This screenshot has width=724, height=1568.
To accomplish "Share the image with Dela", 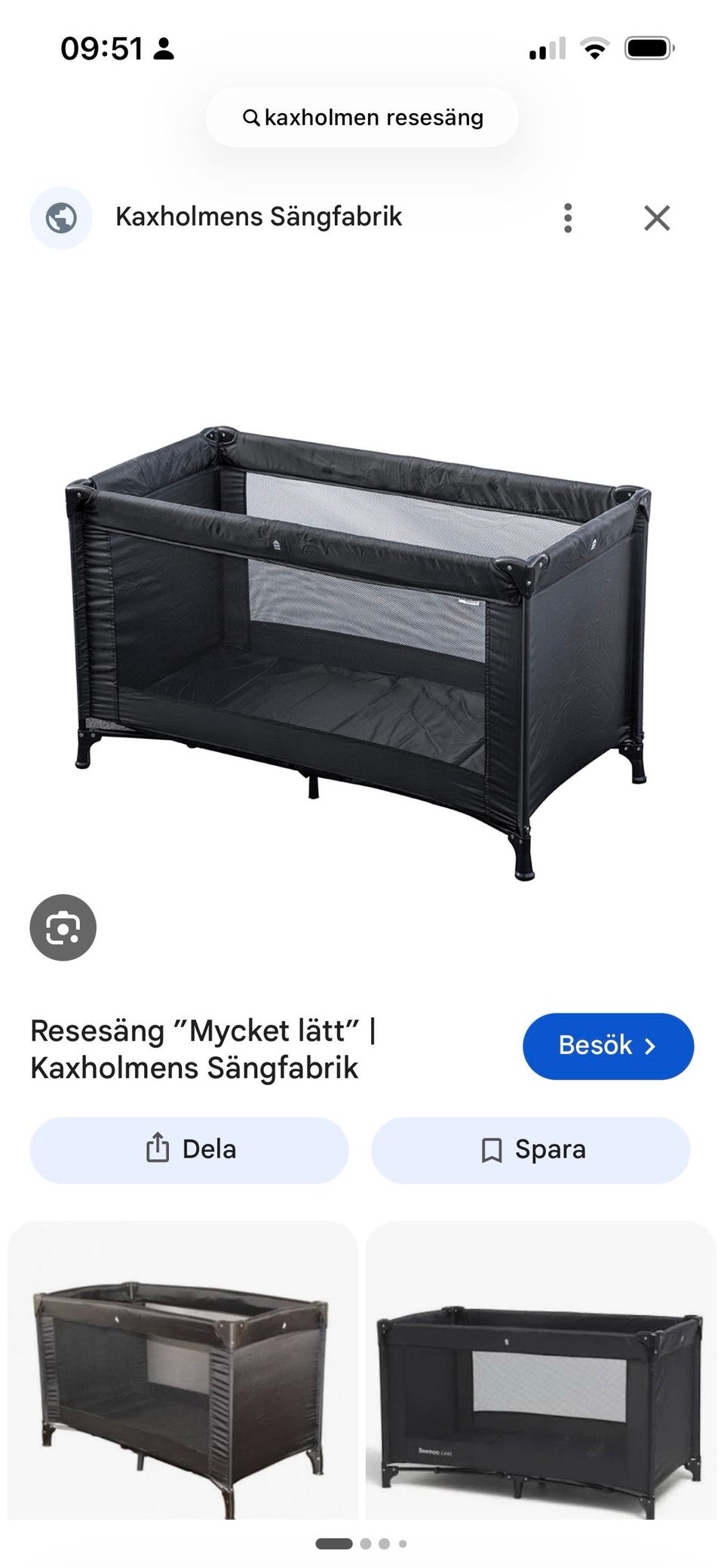I will click(x=189, y=1150).
